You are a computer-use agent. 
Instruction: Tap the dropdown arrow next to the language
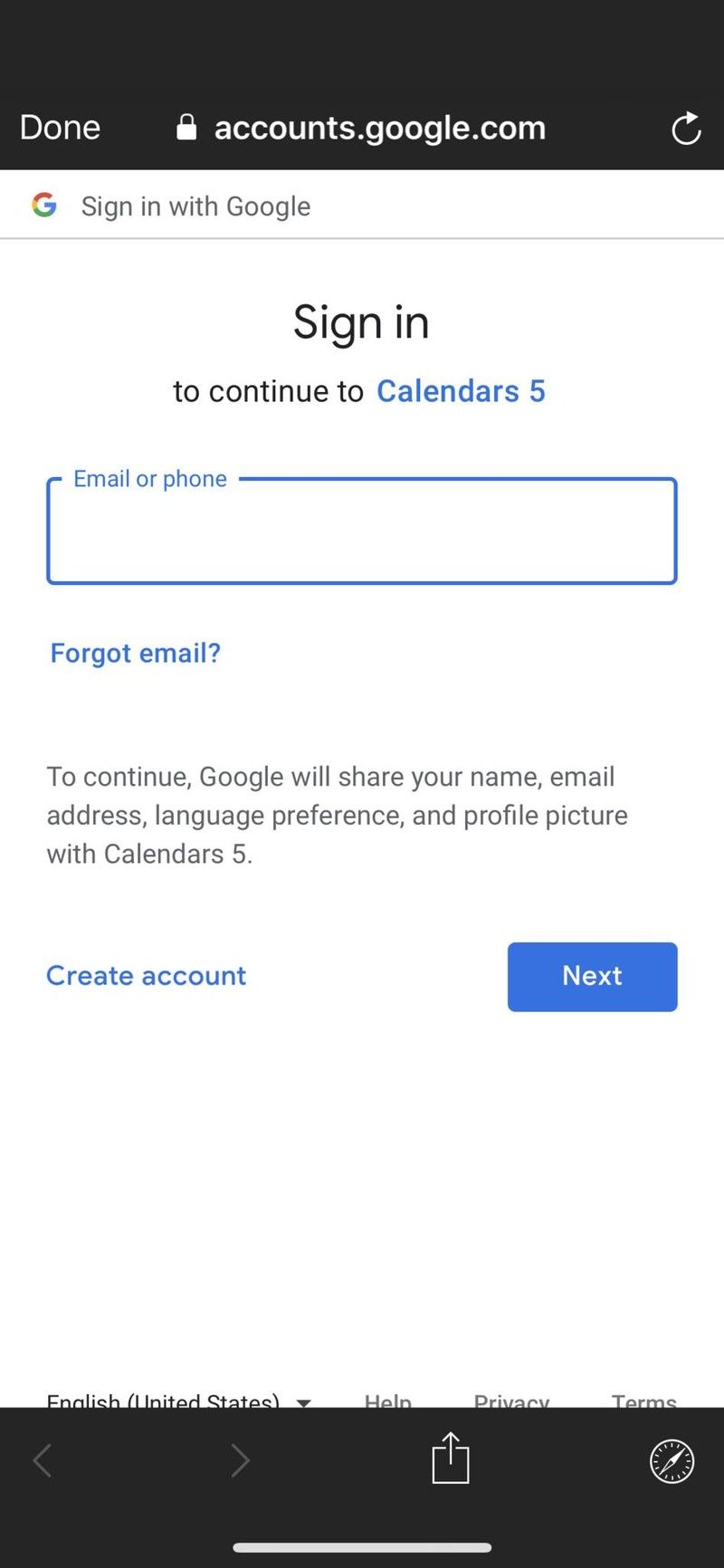point(303,1404)
